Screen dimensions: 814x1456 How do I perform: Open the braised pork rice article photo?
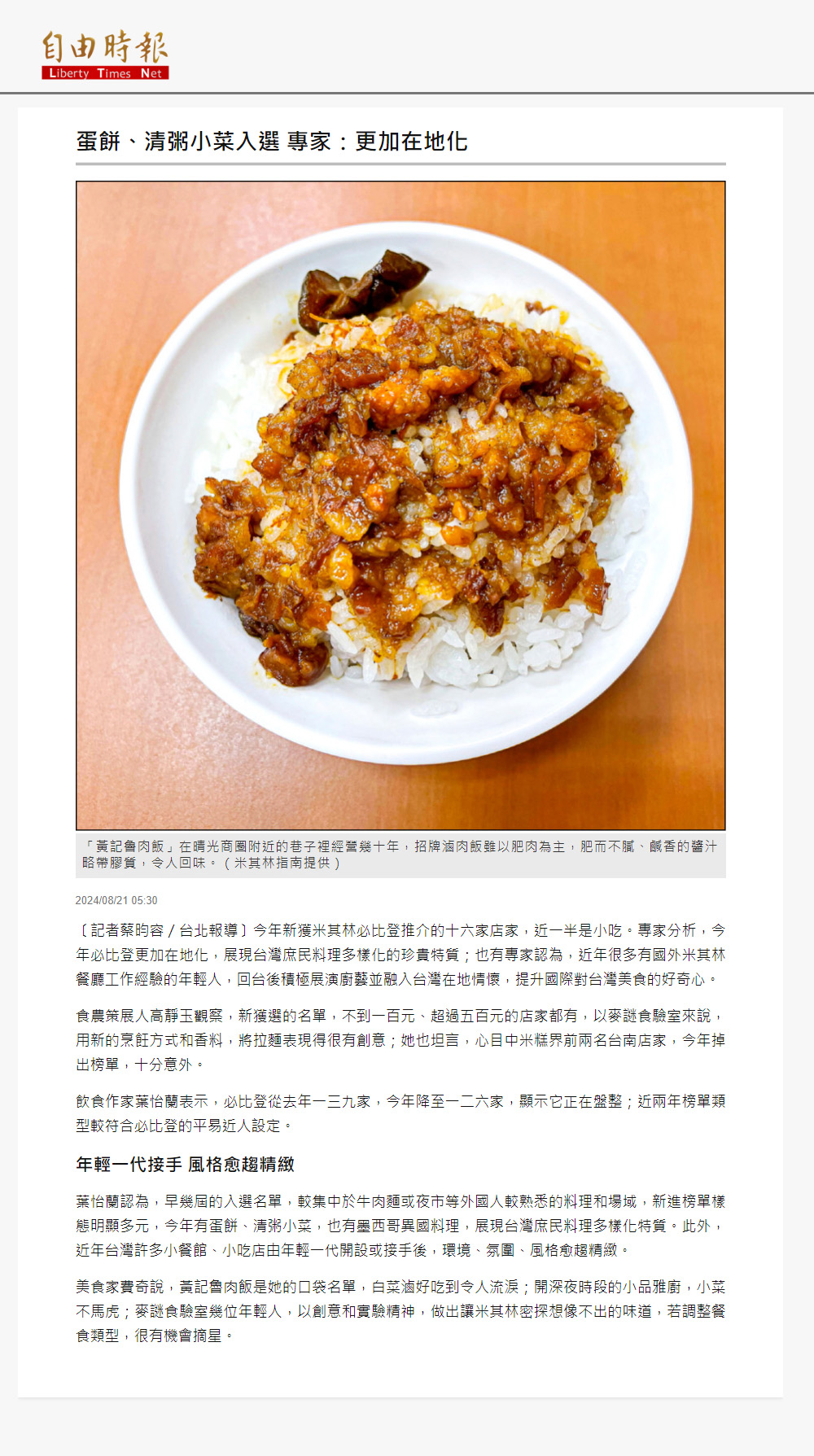coord(400,505)
